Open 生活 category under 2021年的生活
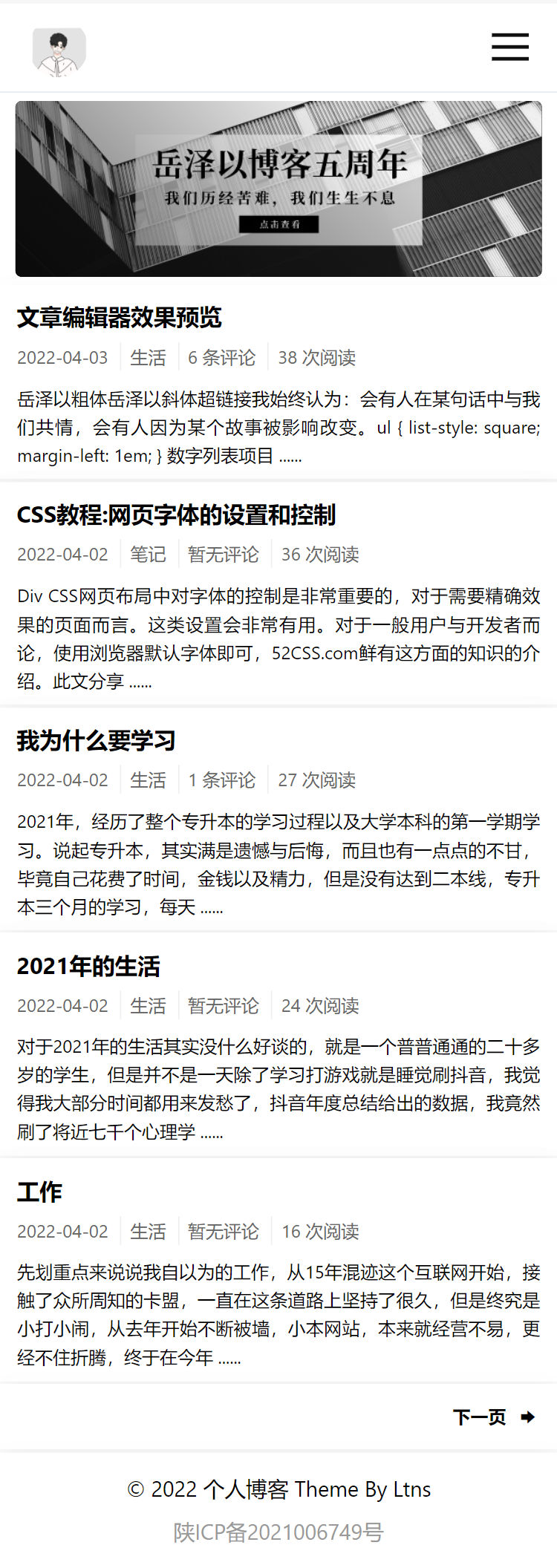 148,1006
